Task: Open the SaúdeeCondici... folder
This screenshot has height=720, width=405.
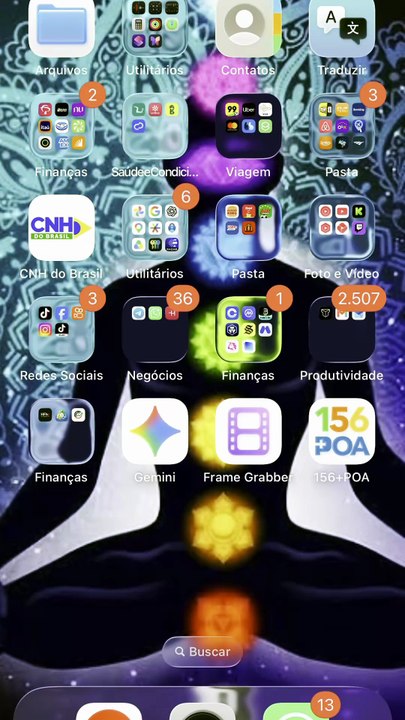Action: click(155, 126)
